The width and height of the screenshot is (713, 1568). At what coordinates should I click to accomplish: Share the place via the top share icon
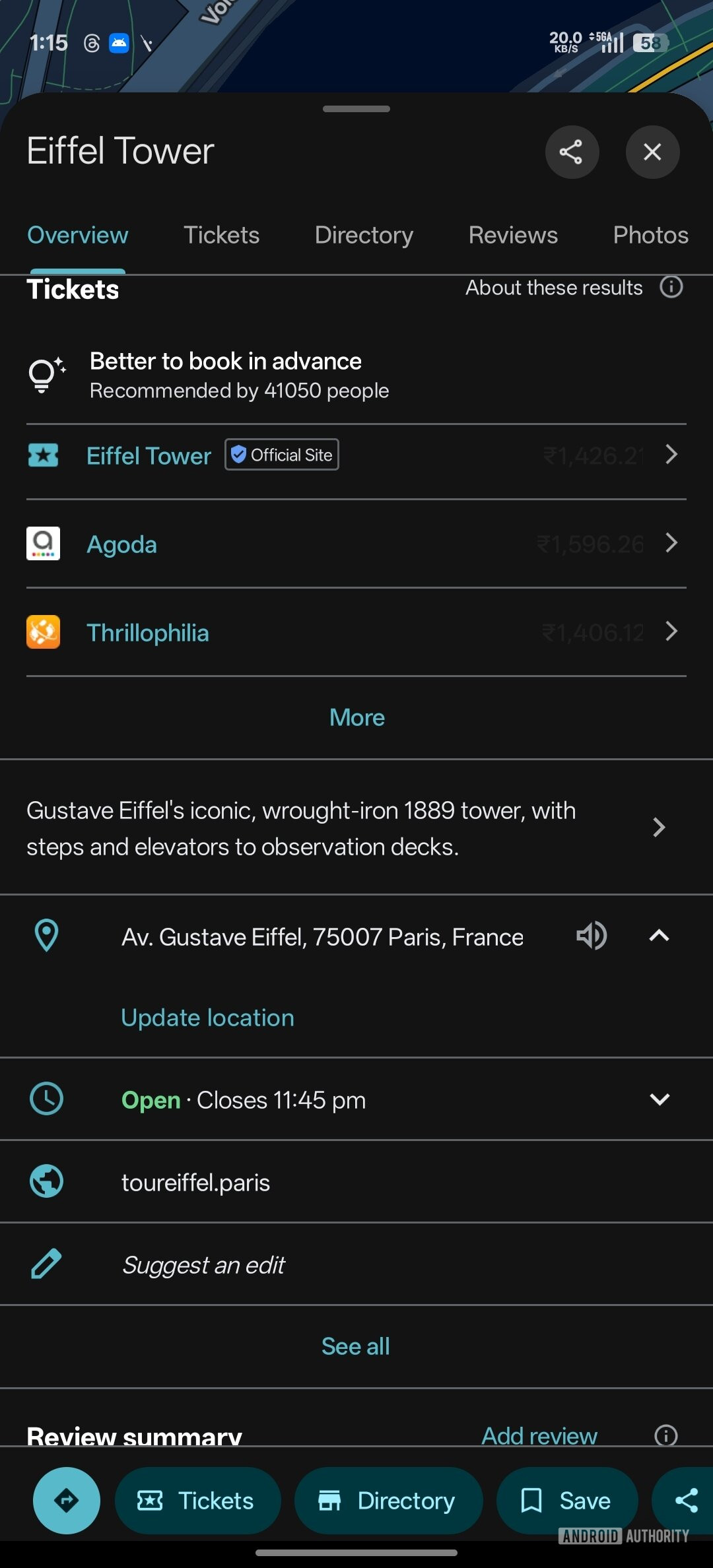point(572,152)
